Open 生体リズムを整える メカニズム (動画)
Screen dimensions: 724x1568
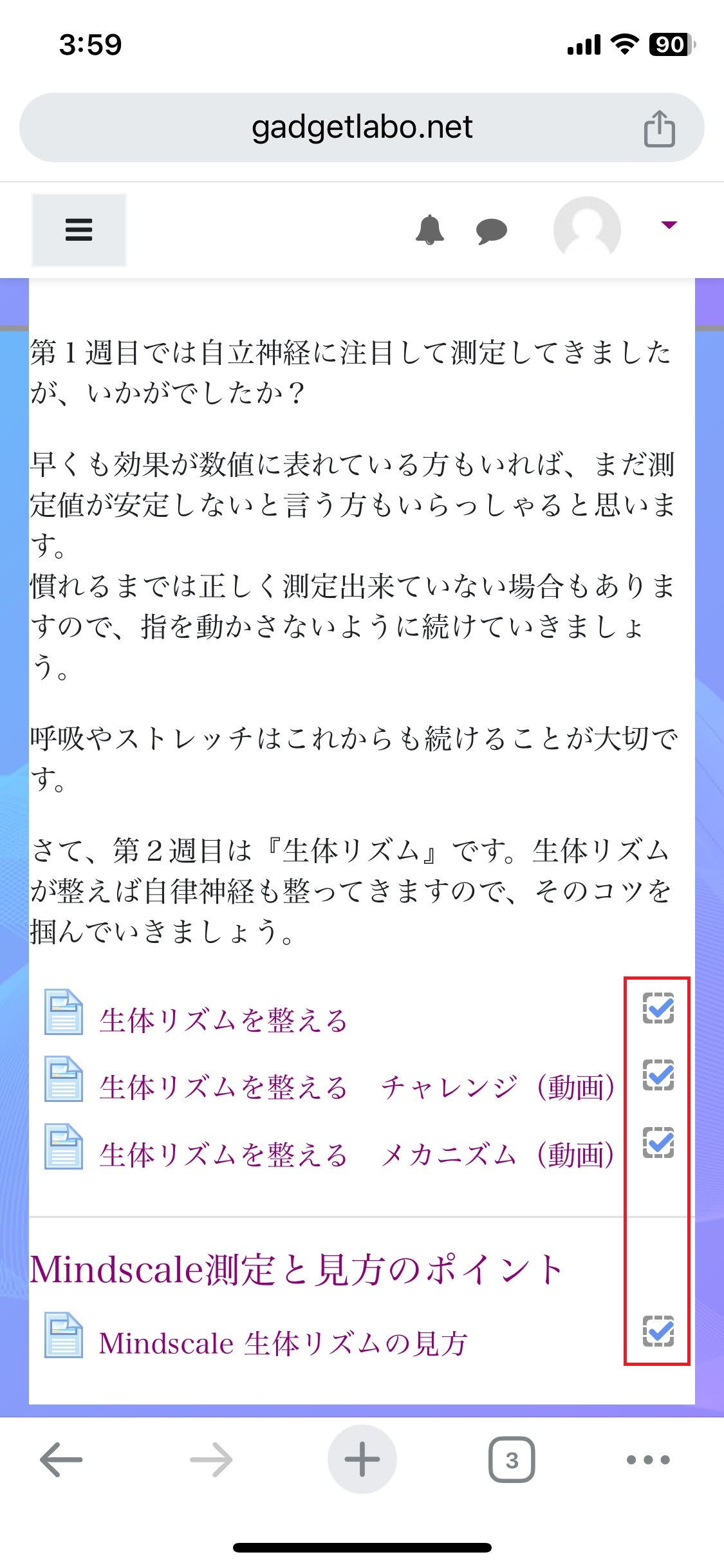[x=357, y=1155]
